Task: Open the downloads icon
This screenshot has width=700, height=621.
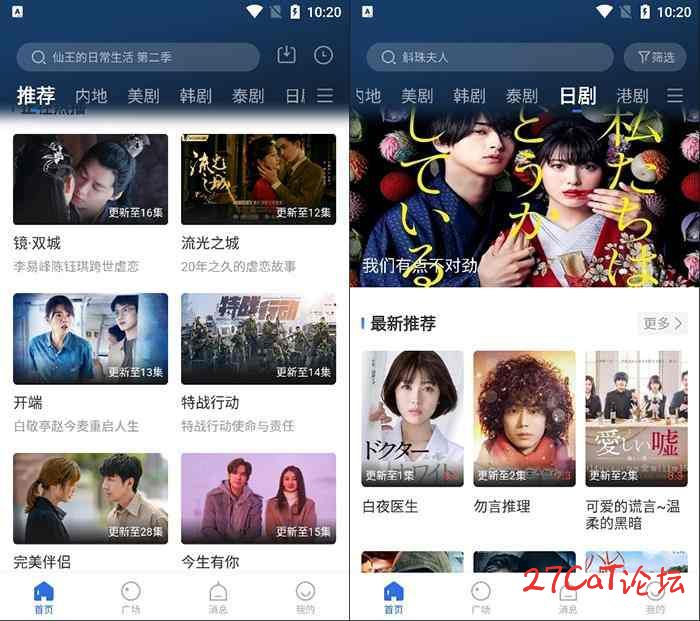Action: [x=286, y=56]
